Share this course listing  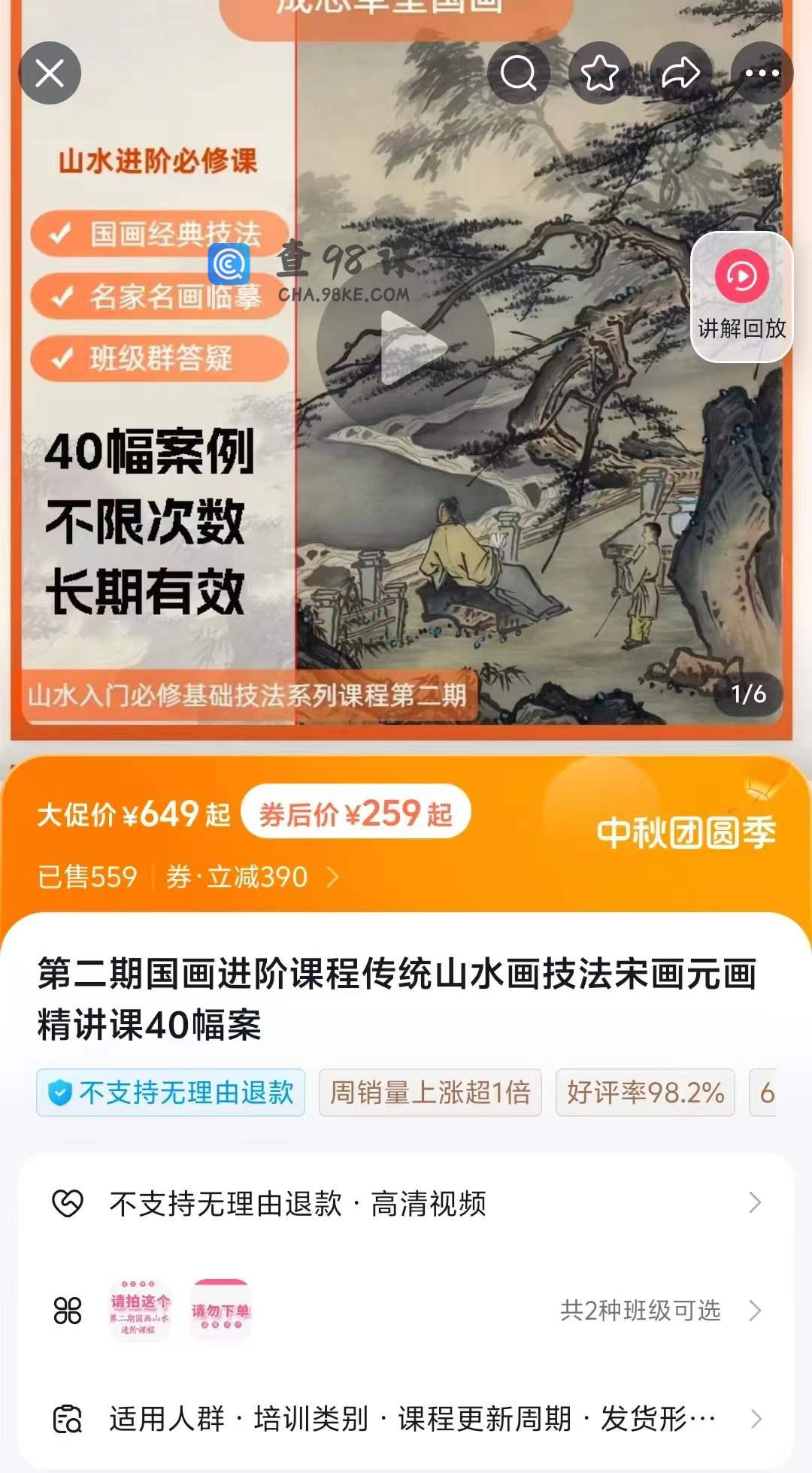pyautogui.click(x=681, y=73)
